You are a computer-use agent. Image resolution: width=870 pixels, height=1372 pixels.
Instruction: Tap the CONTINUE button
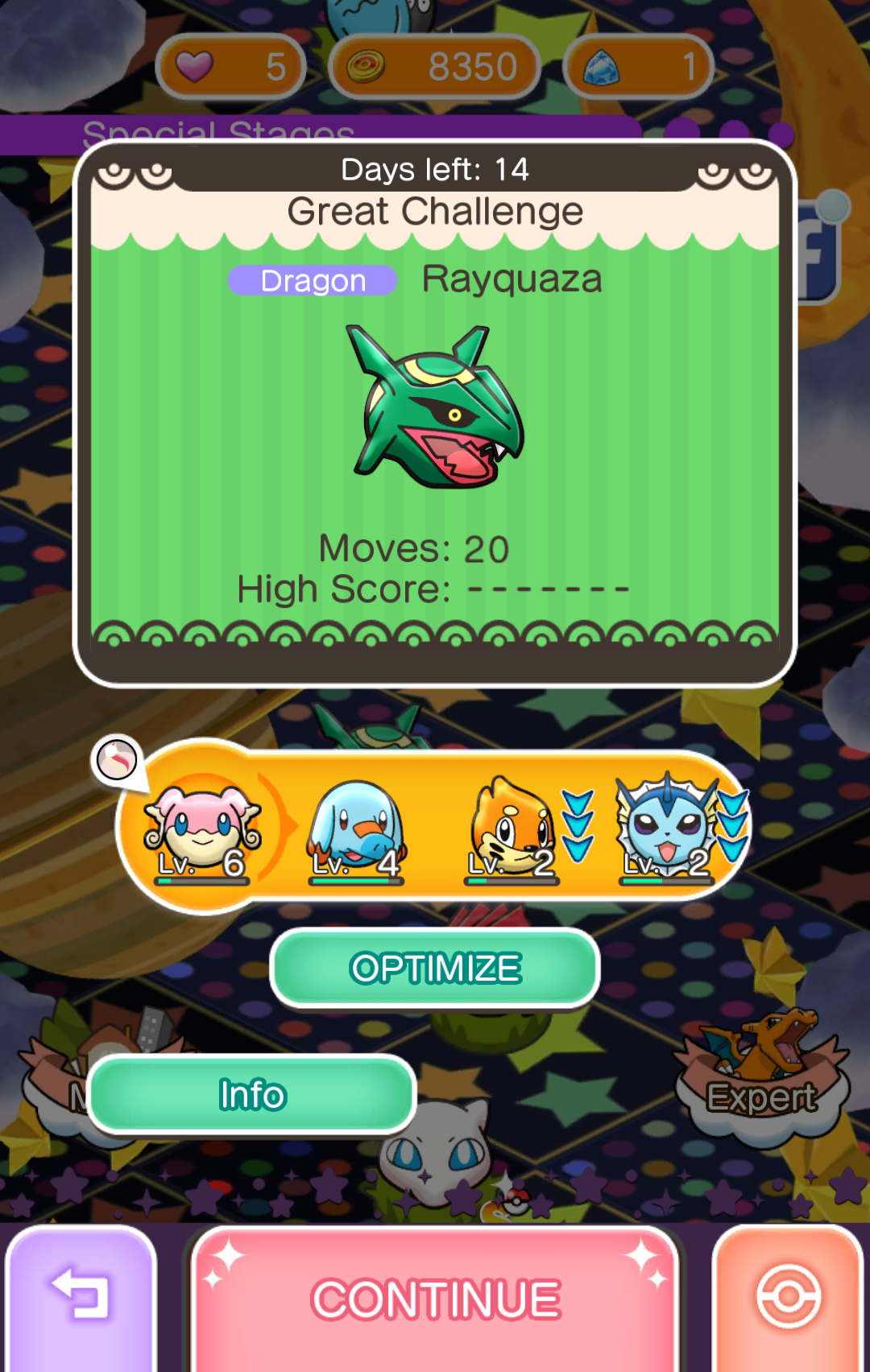(x=435, y=1298)
